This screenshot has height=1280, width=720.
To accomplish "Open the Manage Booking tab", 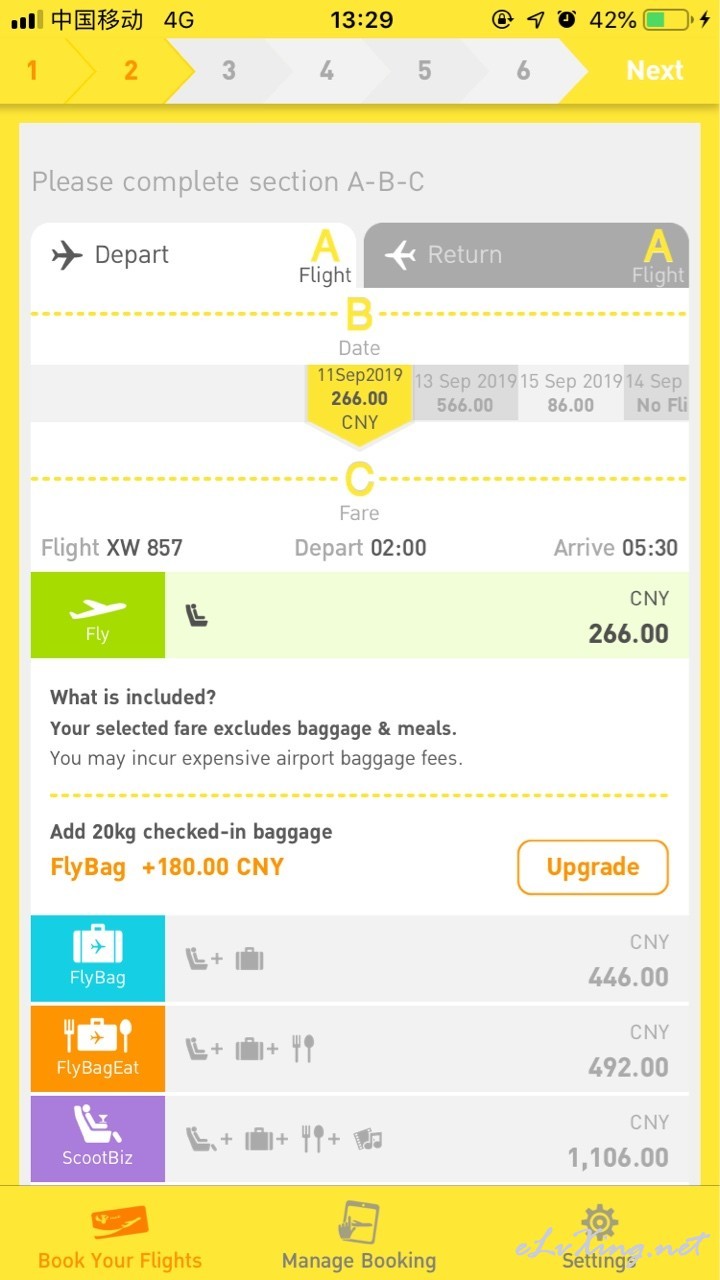I will [359, 1236].
